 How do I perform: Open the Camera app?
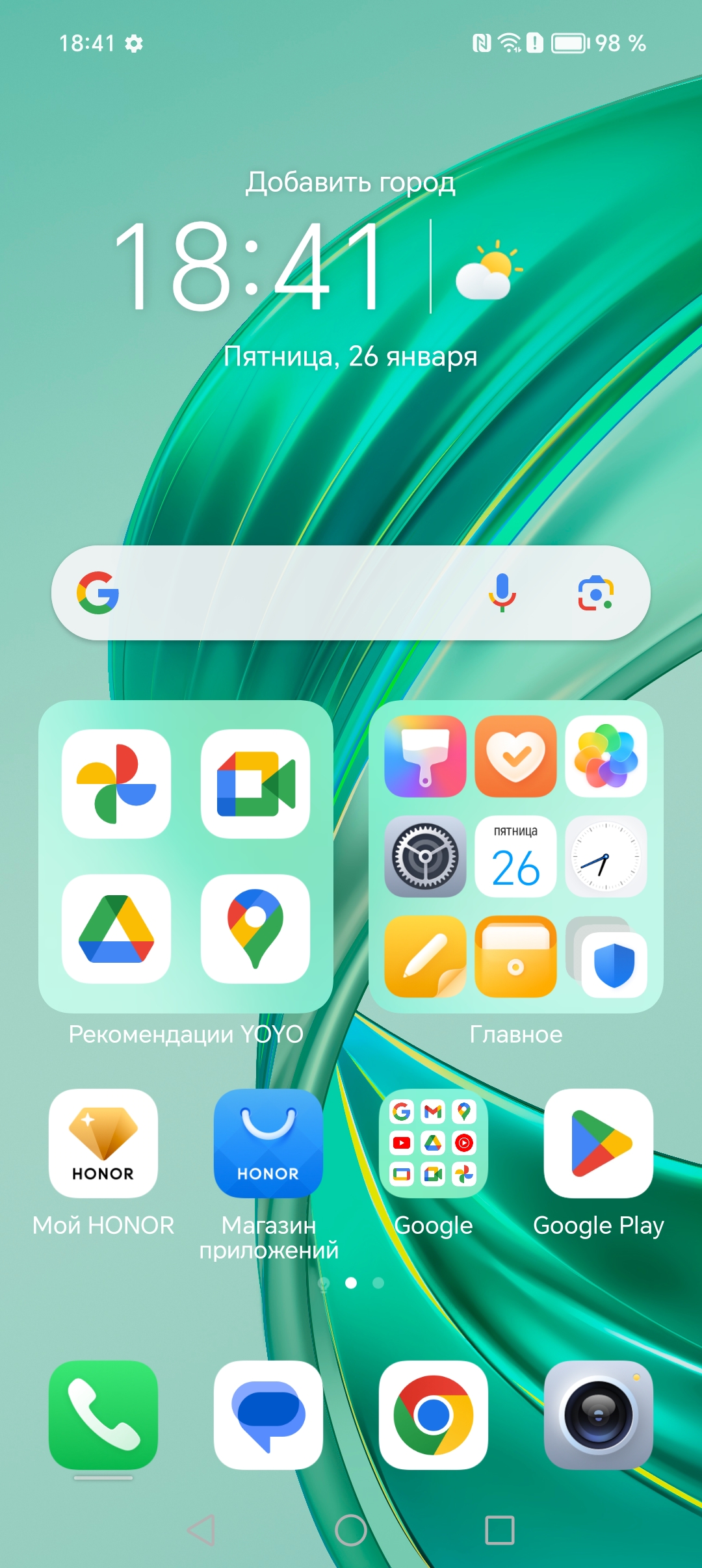[x=599, y=1415]
